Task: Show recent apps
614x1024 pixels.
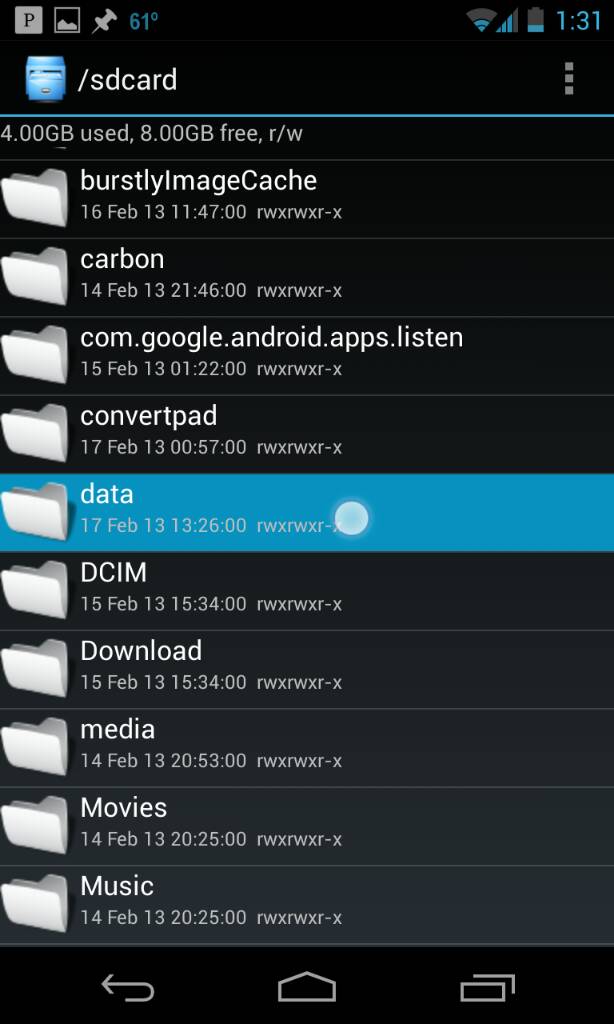Action: click(487, 987)
